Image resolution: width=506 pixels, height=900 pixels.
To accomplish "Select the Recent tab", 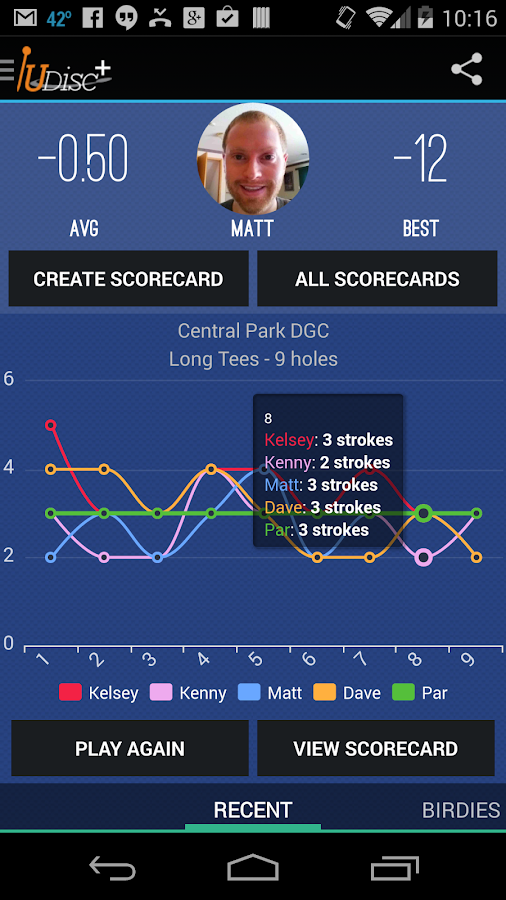I will point(253,810).
